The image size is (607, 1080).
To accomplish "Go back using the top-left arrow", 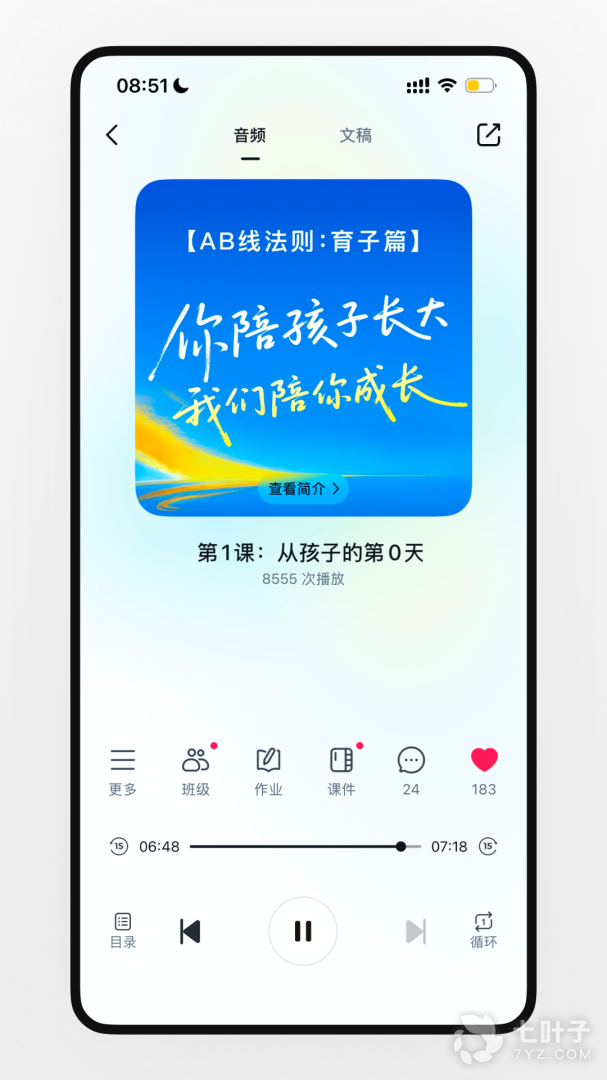I will [x=112, y=135].
